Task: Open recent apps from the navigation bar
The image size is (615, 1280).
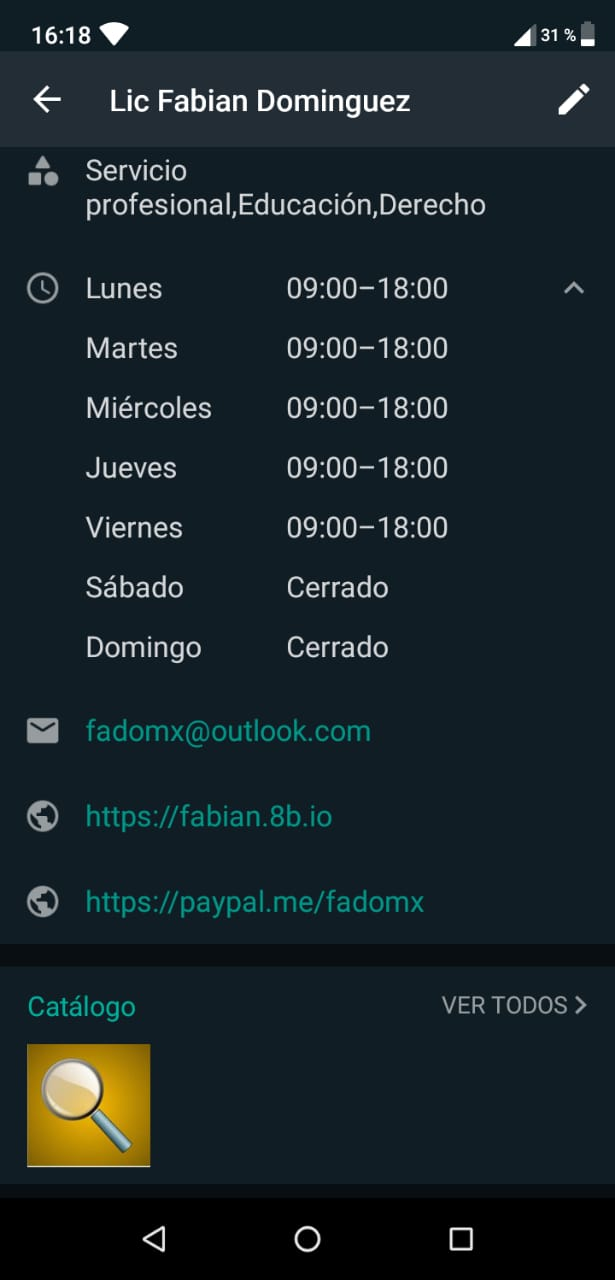Action: click(461, 1240)
